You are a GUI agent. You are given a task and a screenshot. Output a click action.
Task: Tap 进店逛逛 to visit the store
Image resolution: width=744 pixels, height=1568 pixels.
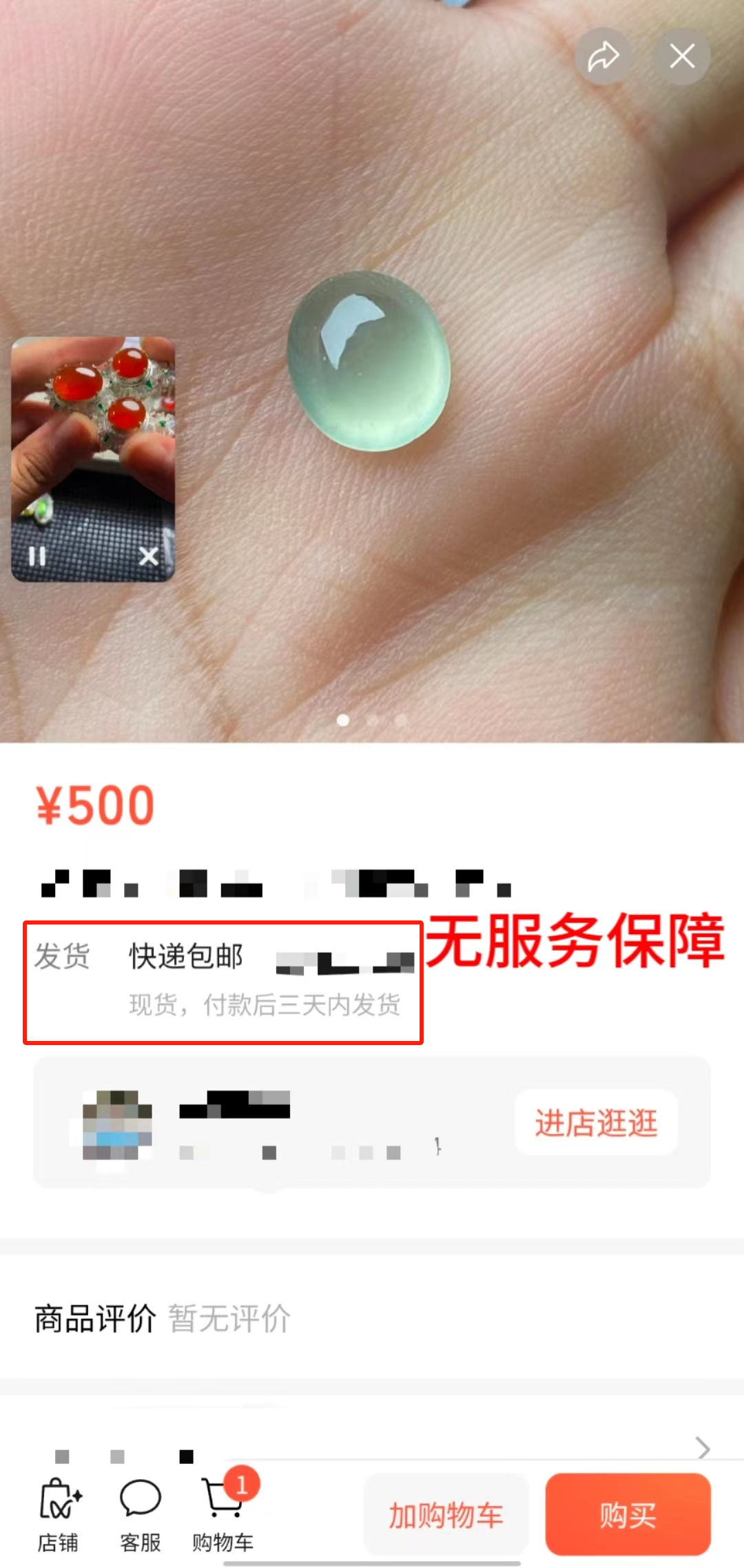[x=596, y=1123]
